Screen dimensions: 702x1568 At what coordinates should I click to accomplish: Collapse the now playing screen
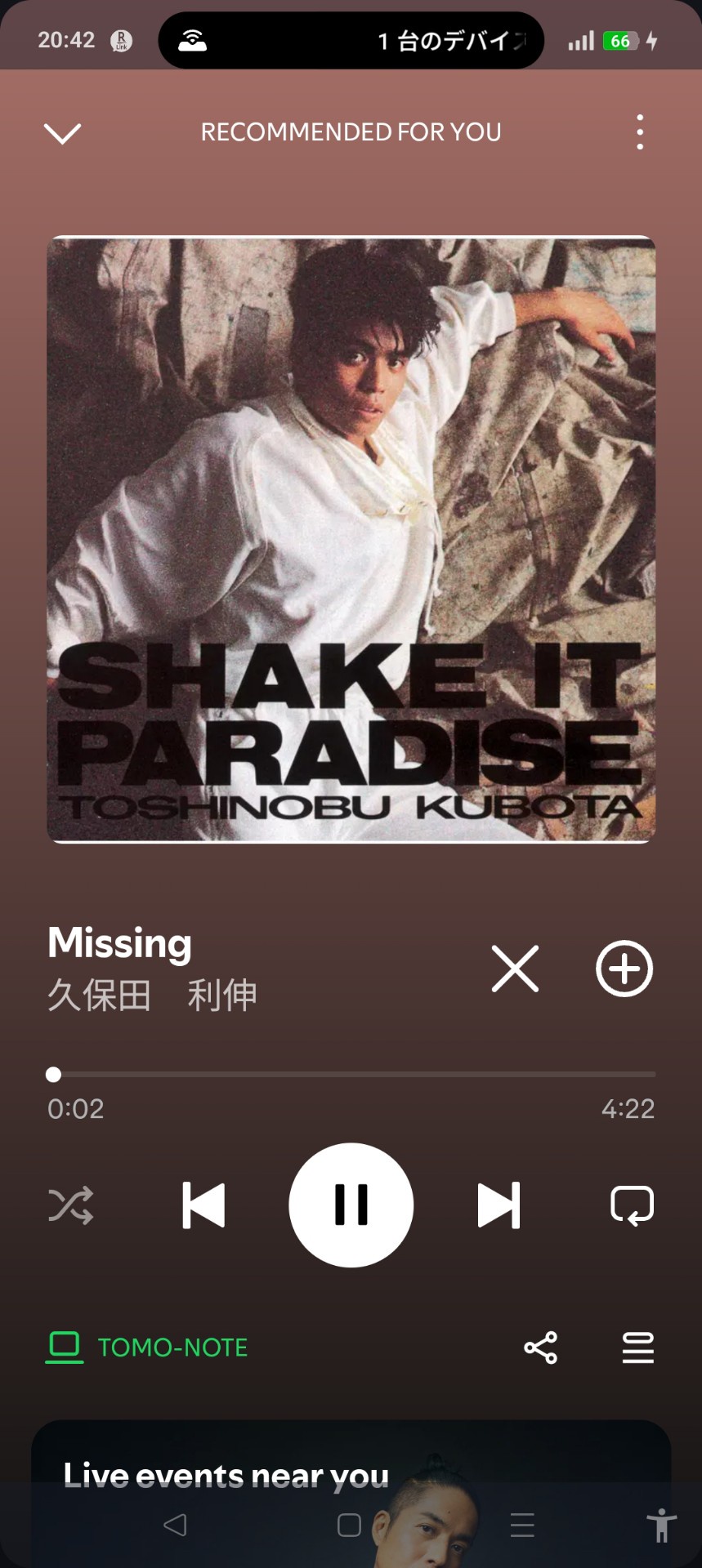point(62,132)
